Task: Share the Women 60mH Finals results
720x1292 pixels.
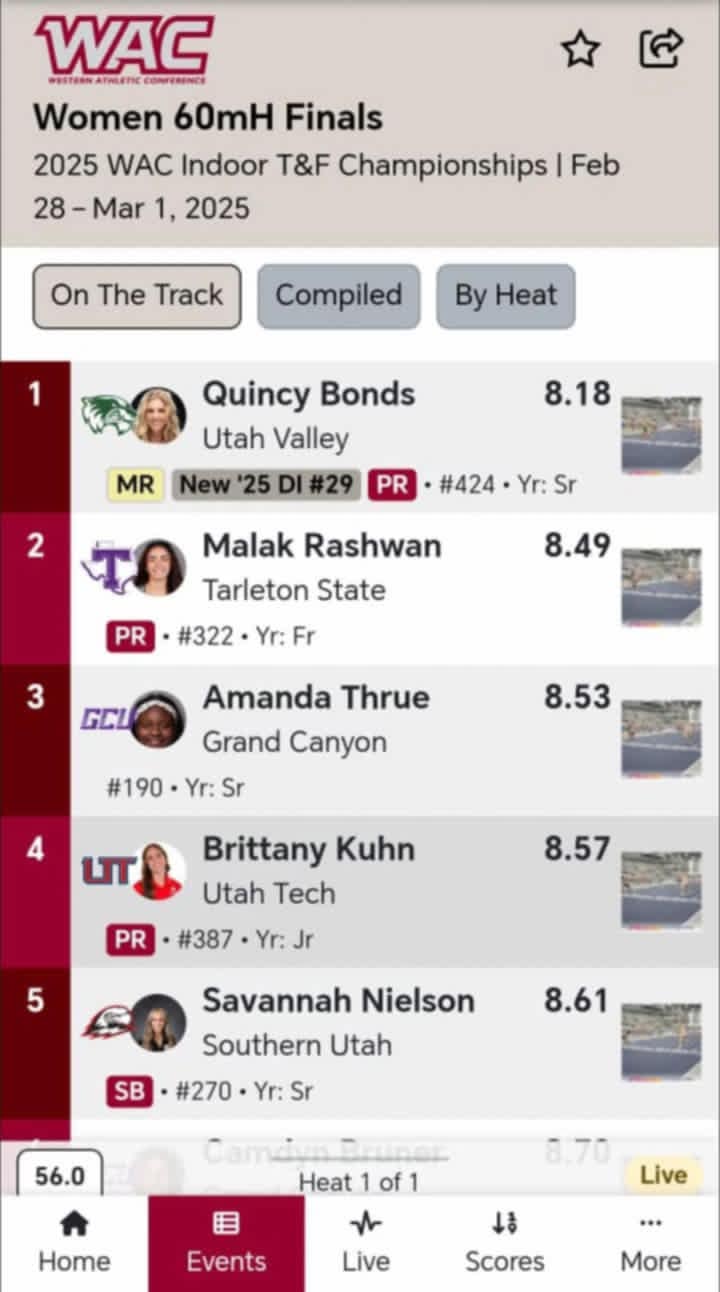Action: point(660,48)
